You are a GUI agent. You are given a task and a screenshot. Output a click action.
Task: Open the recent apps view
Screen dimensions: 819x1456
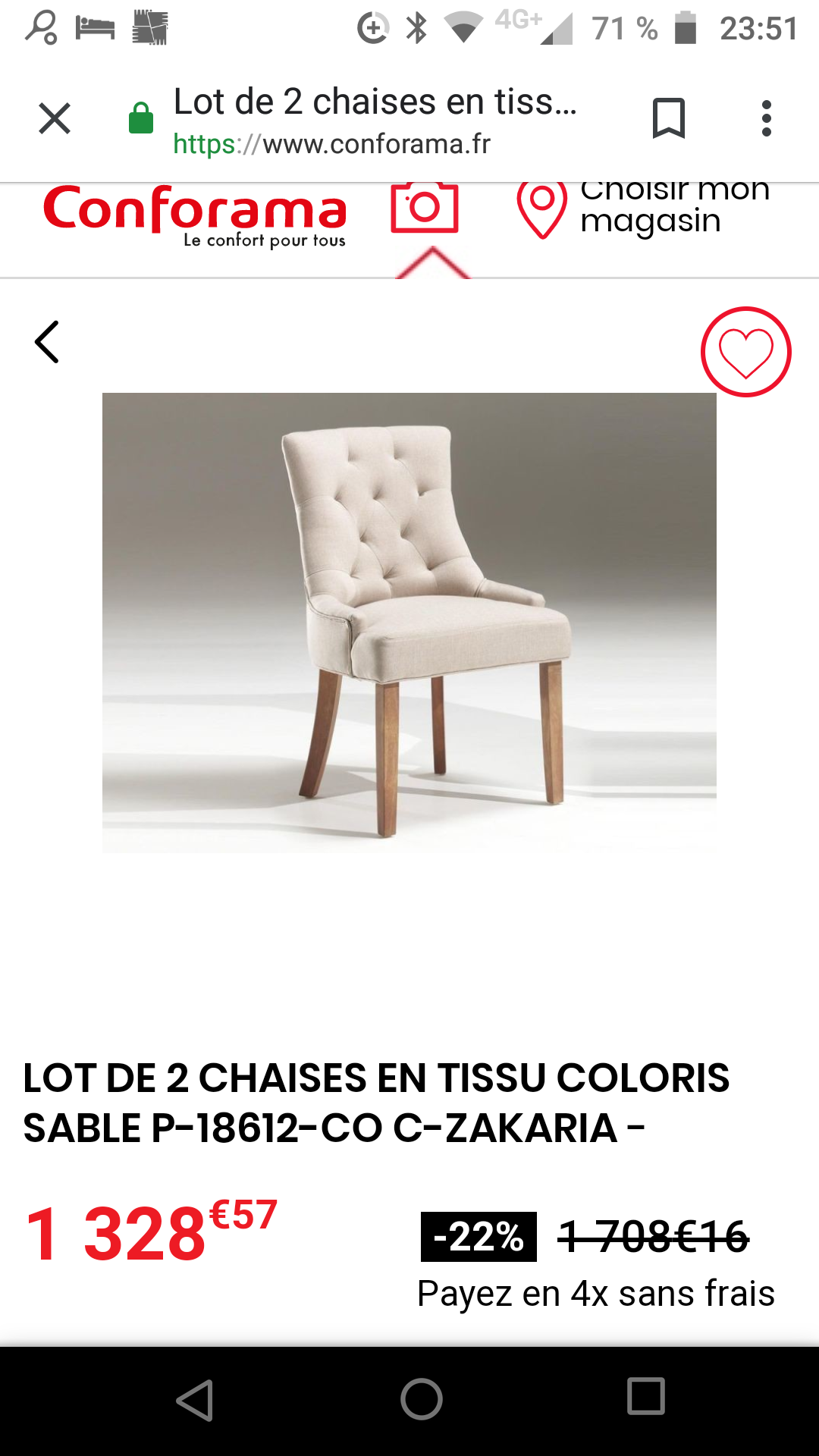pyautogui.click(x=646, y=1396)
